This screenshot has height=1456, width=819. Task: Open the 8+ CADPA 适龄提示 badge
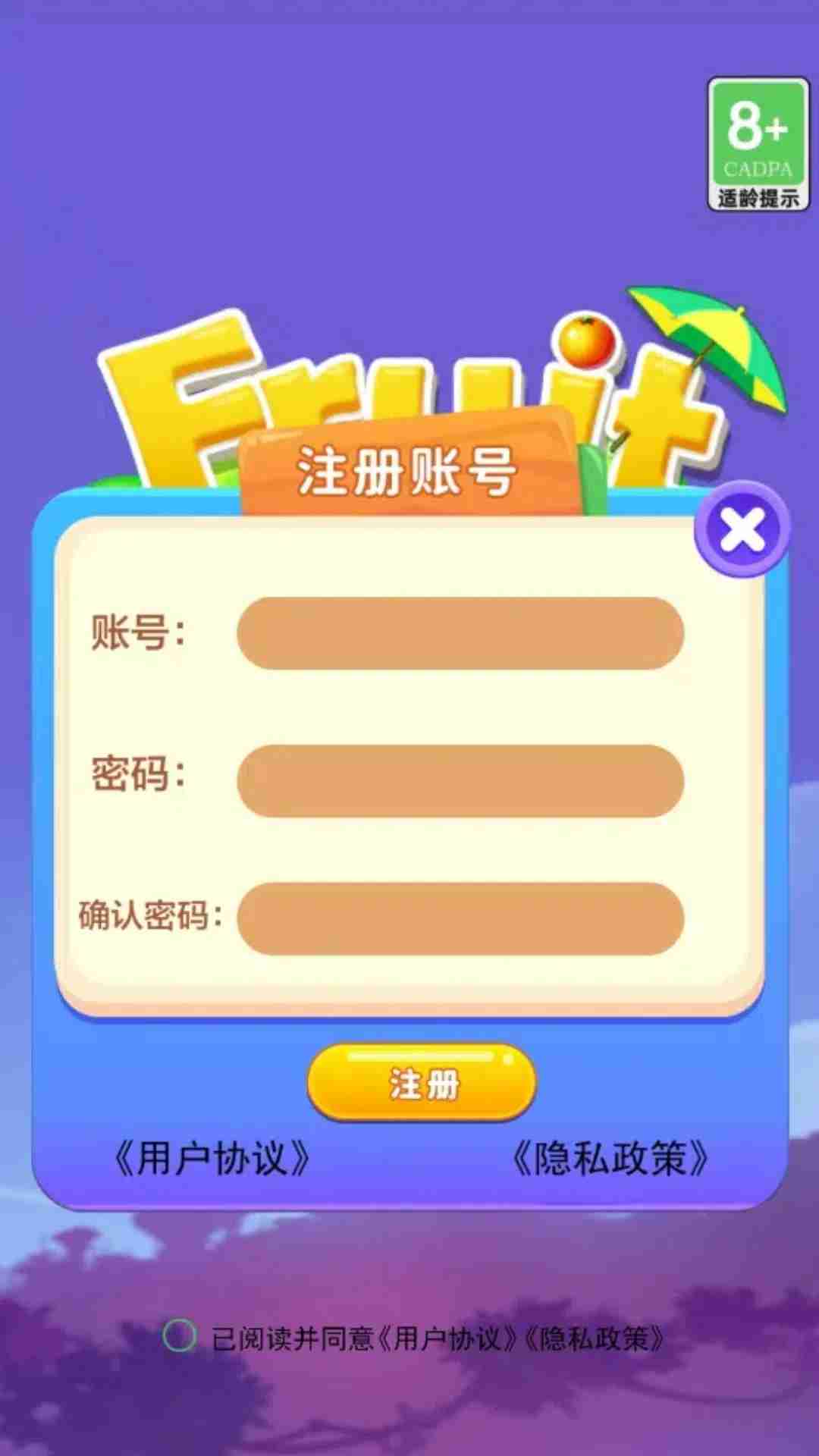point(758,144)
